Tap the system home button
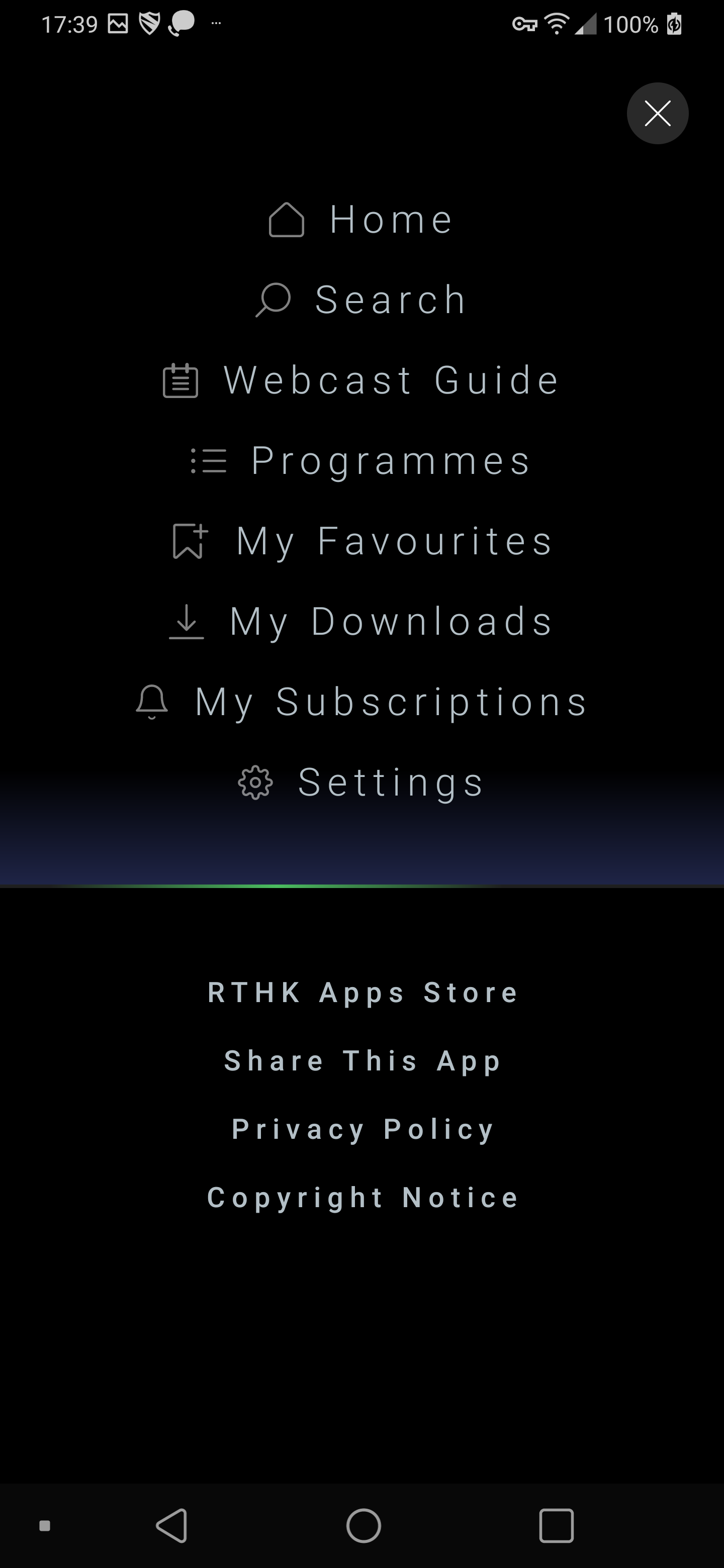The width and height of the screenshot is (724, 1568). [x=364, y=1525]
